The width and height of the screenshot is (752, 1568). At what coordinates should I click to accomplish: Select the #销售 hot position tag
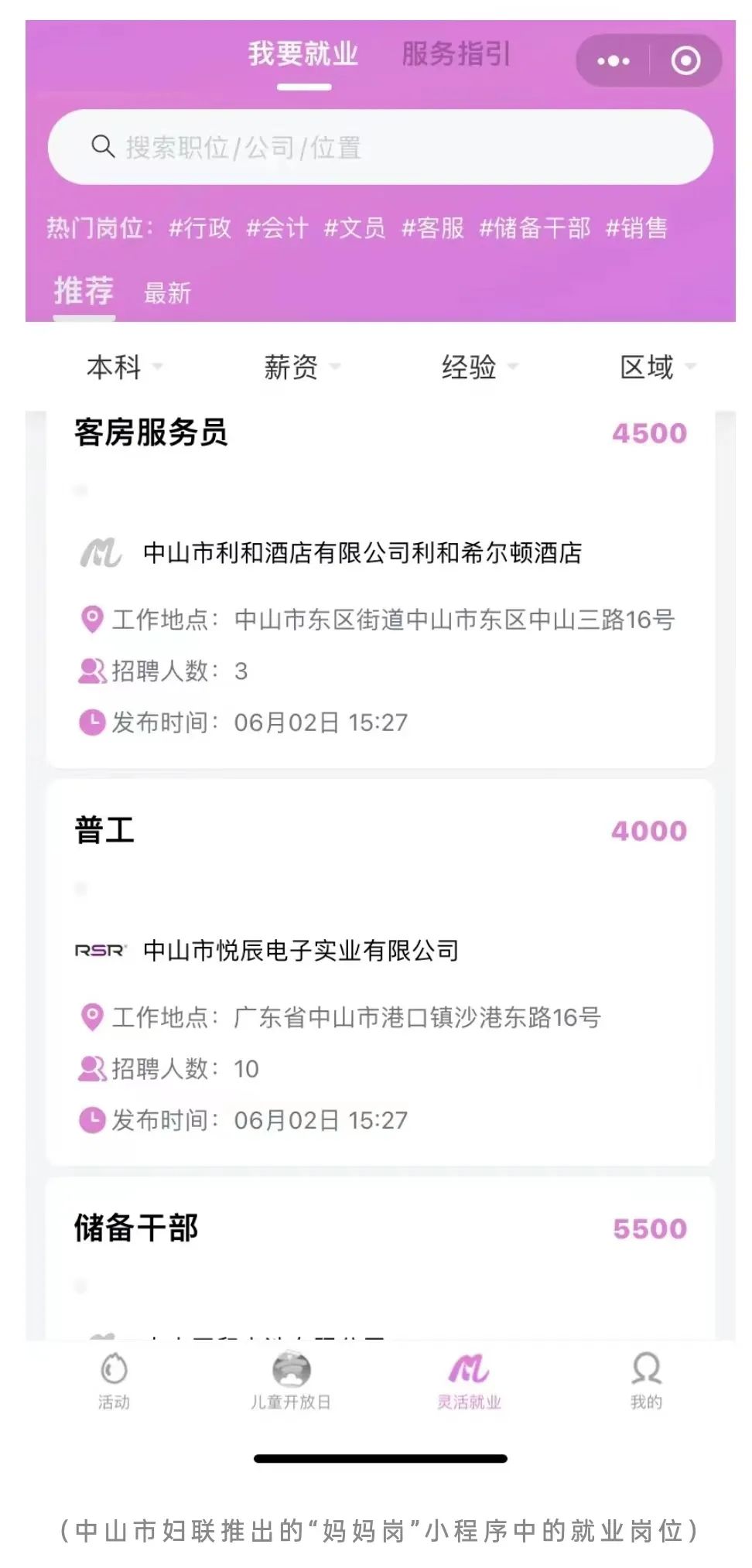[636, 228]
